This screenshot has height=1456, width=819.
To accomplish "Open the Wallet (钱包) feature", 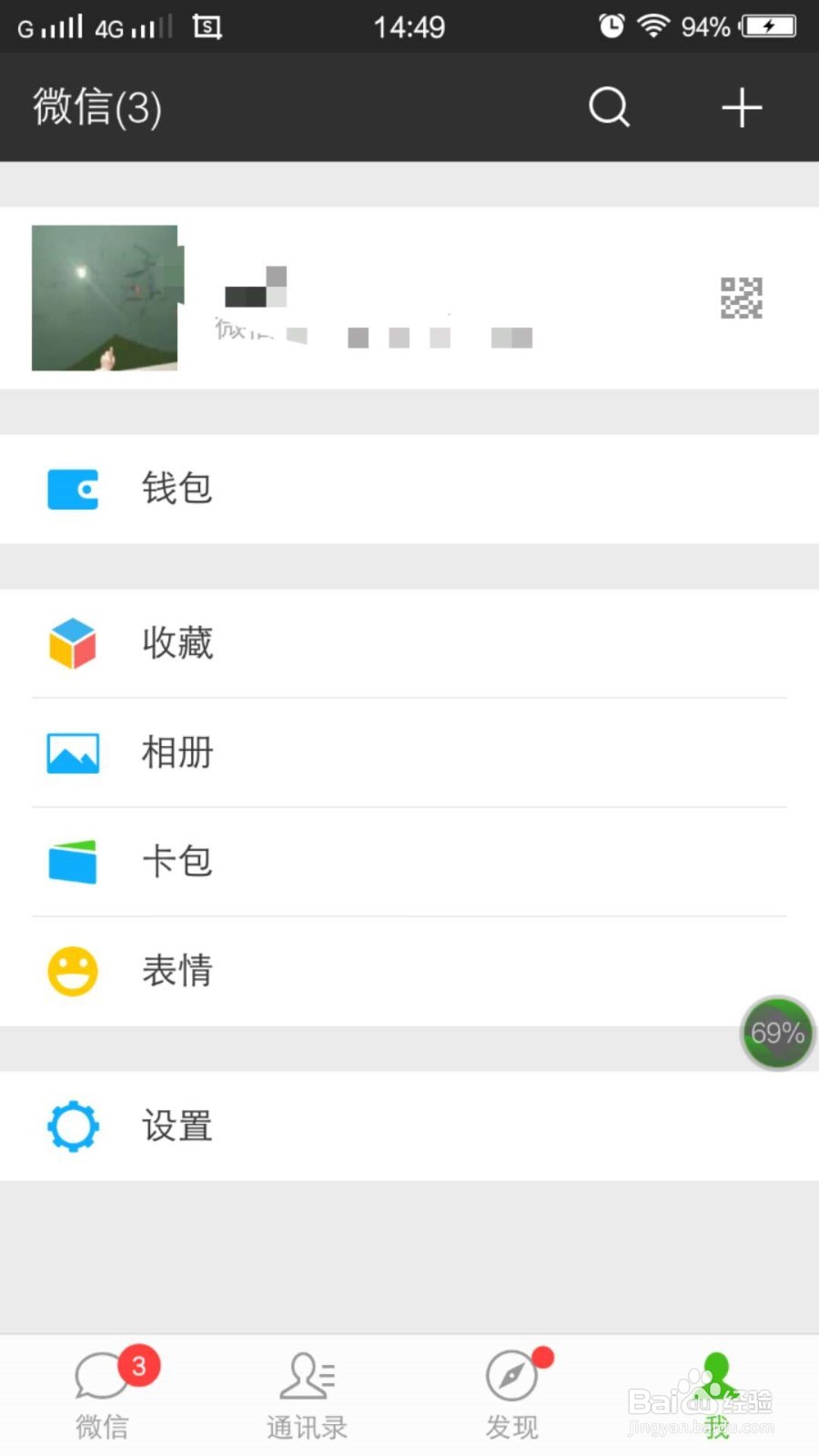I will [176, 489].
